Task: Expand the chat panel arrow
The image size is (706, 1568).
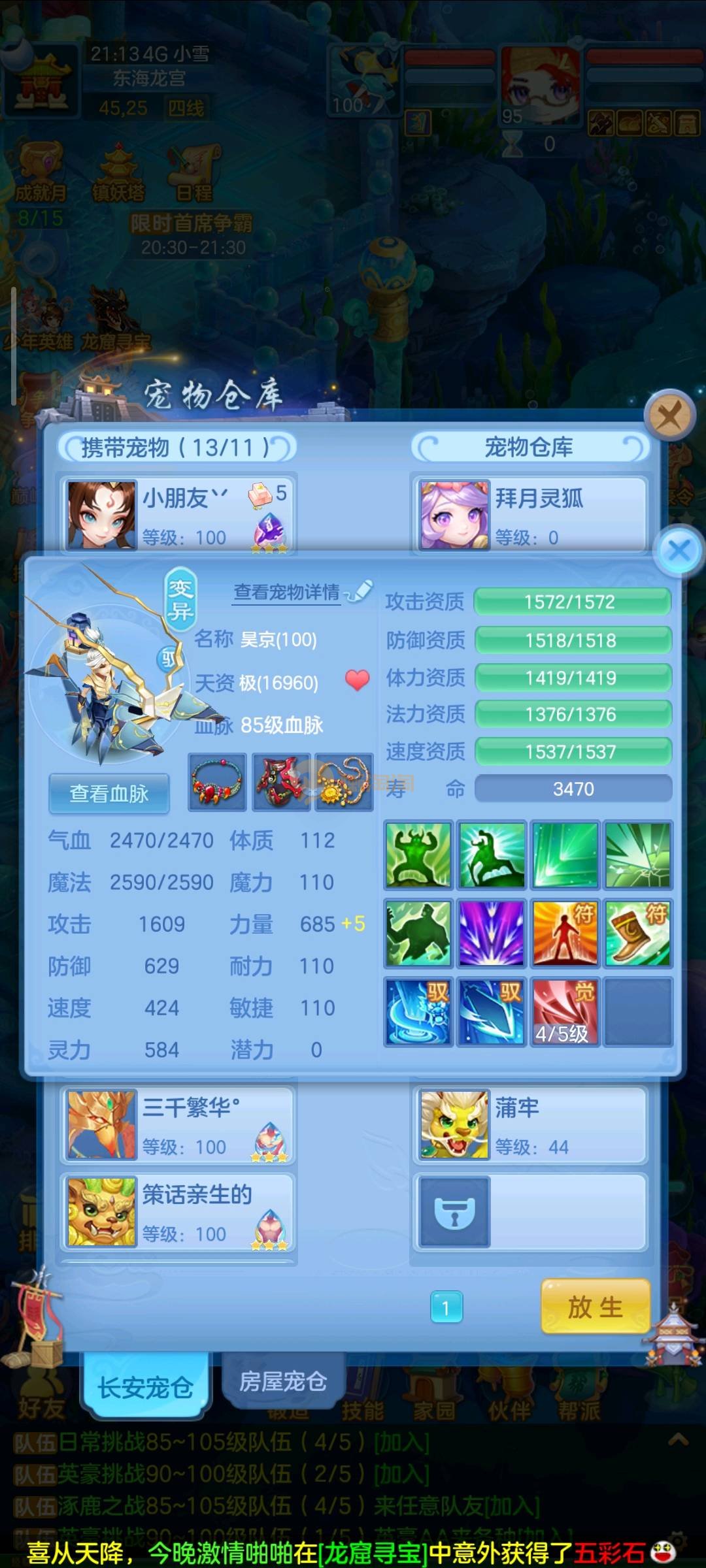Action: [x=678, y=1439]
